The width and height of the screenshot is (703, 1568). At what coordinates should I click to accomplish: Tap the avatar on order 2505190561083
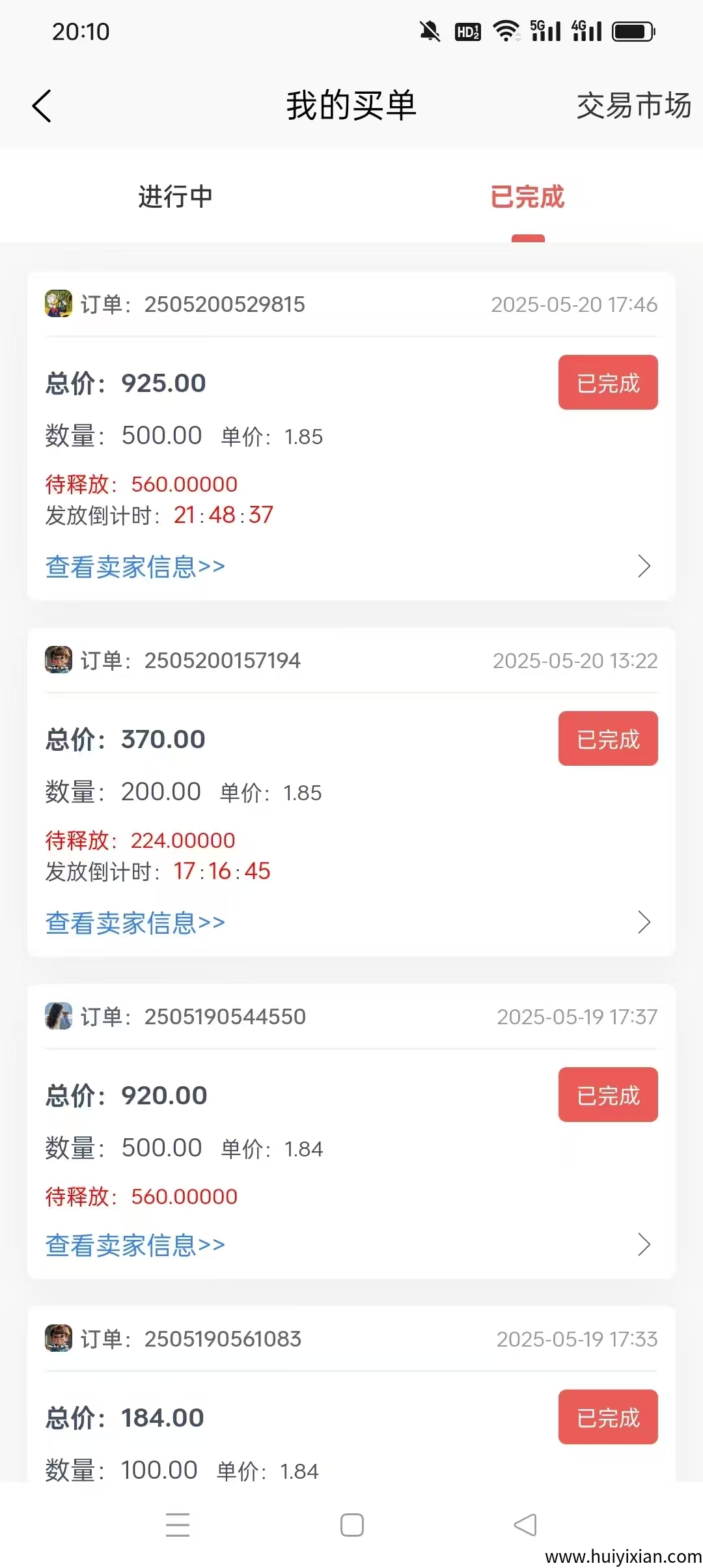click(59, 1339)
